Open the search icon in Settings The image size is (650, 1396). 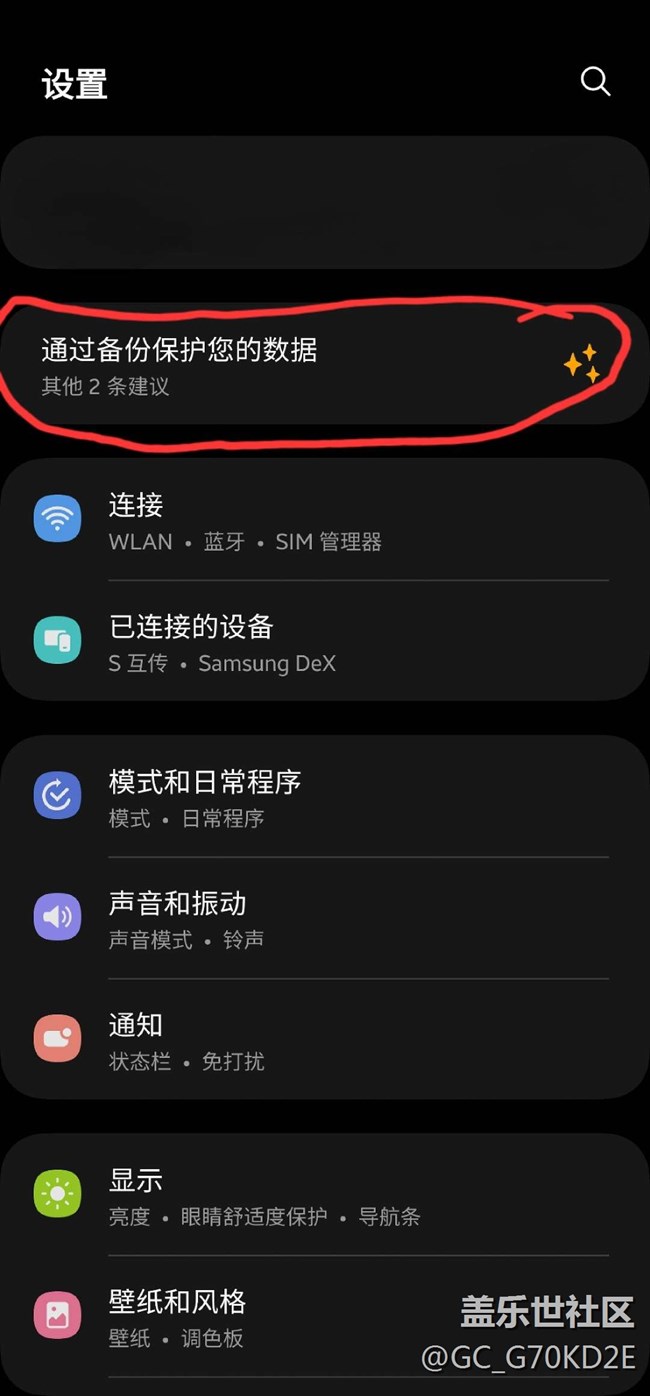click(595, 82)
